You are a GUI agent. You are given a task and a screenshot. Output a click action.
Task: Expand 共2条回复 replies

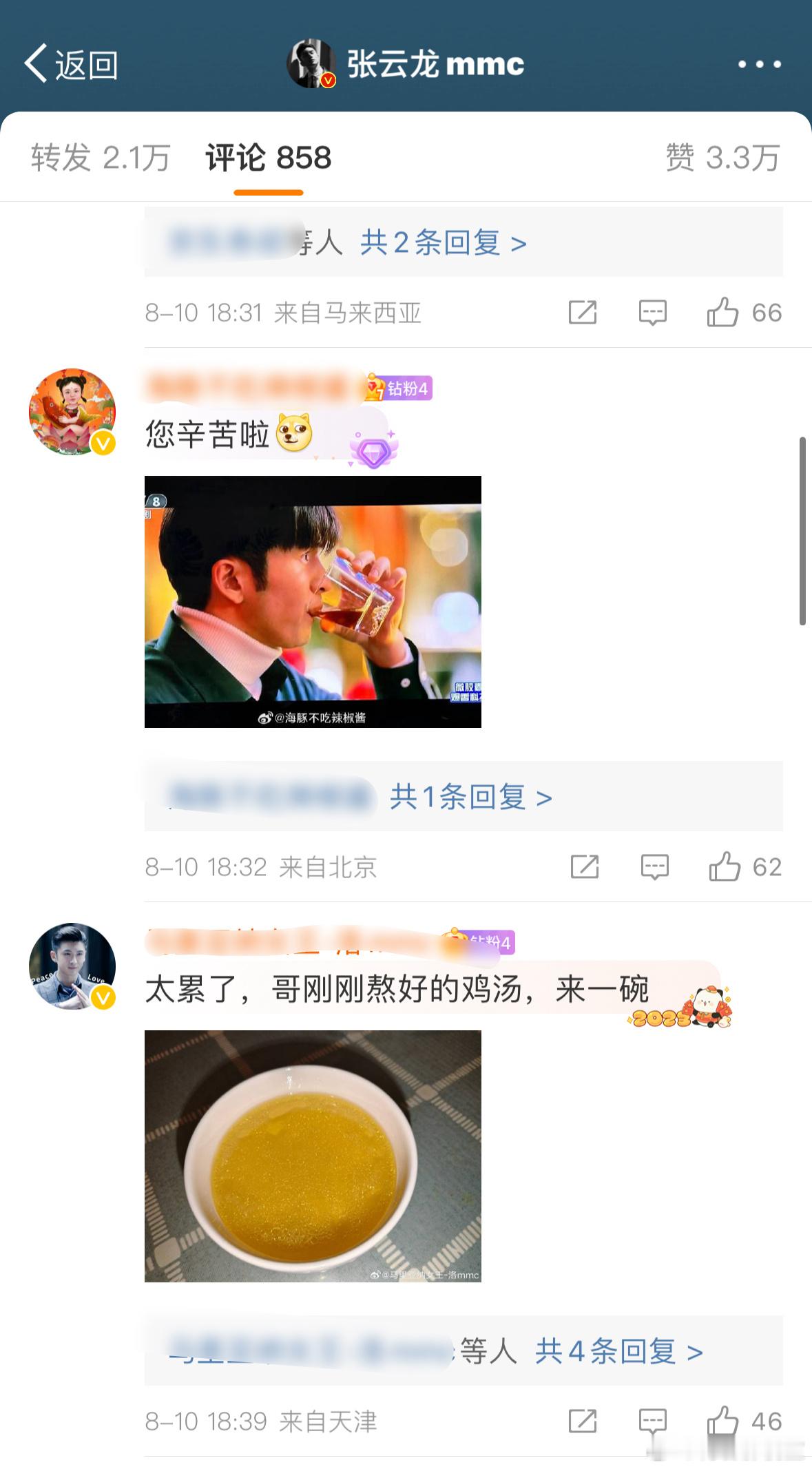(444, 243)
